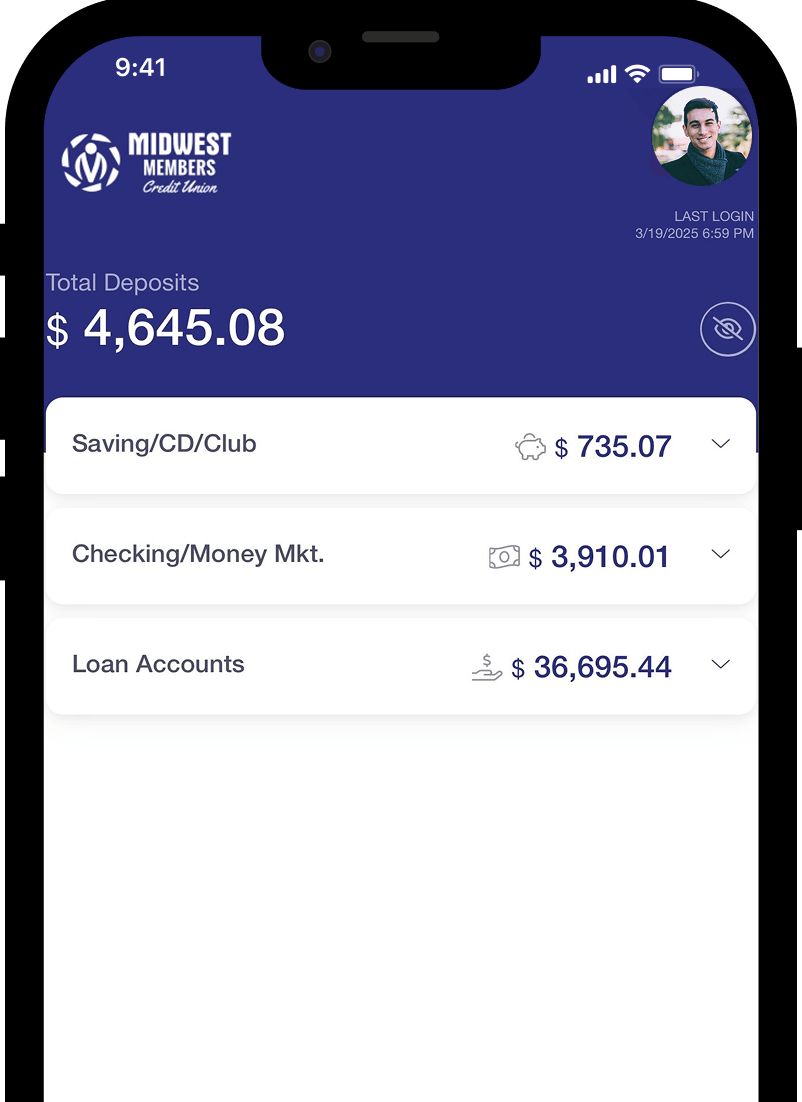Expand the Saving/CD/Club accounts

pyautogui.click(x=720, y=444)
